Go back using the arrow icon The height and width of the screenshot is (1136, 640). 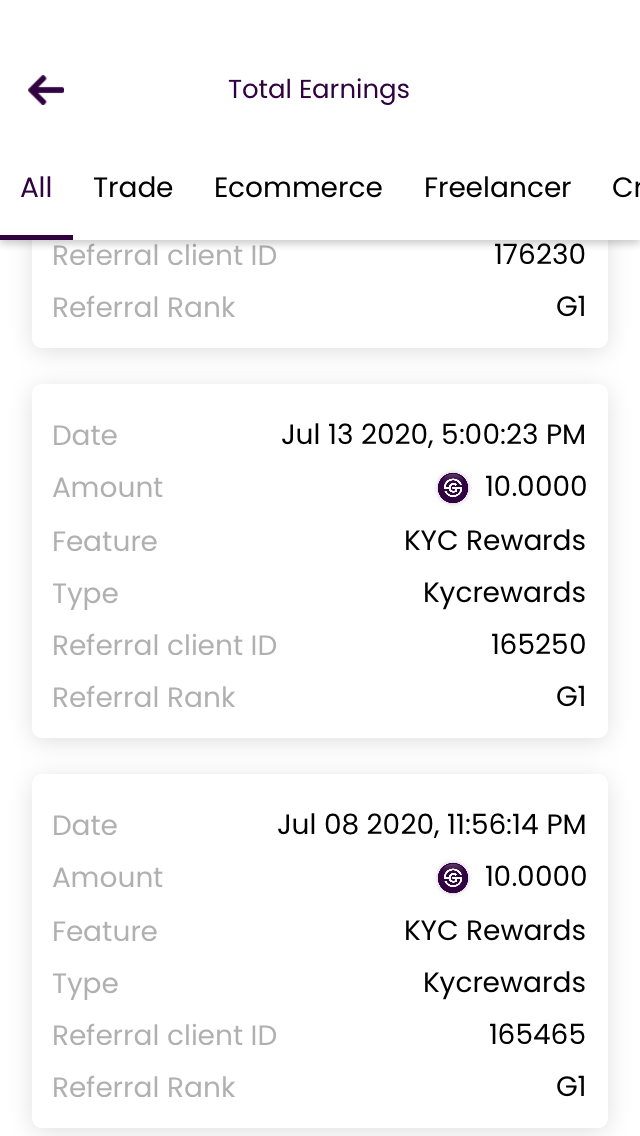point(46,90)
